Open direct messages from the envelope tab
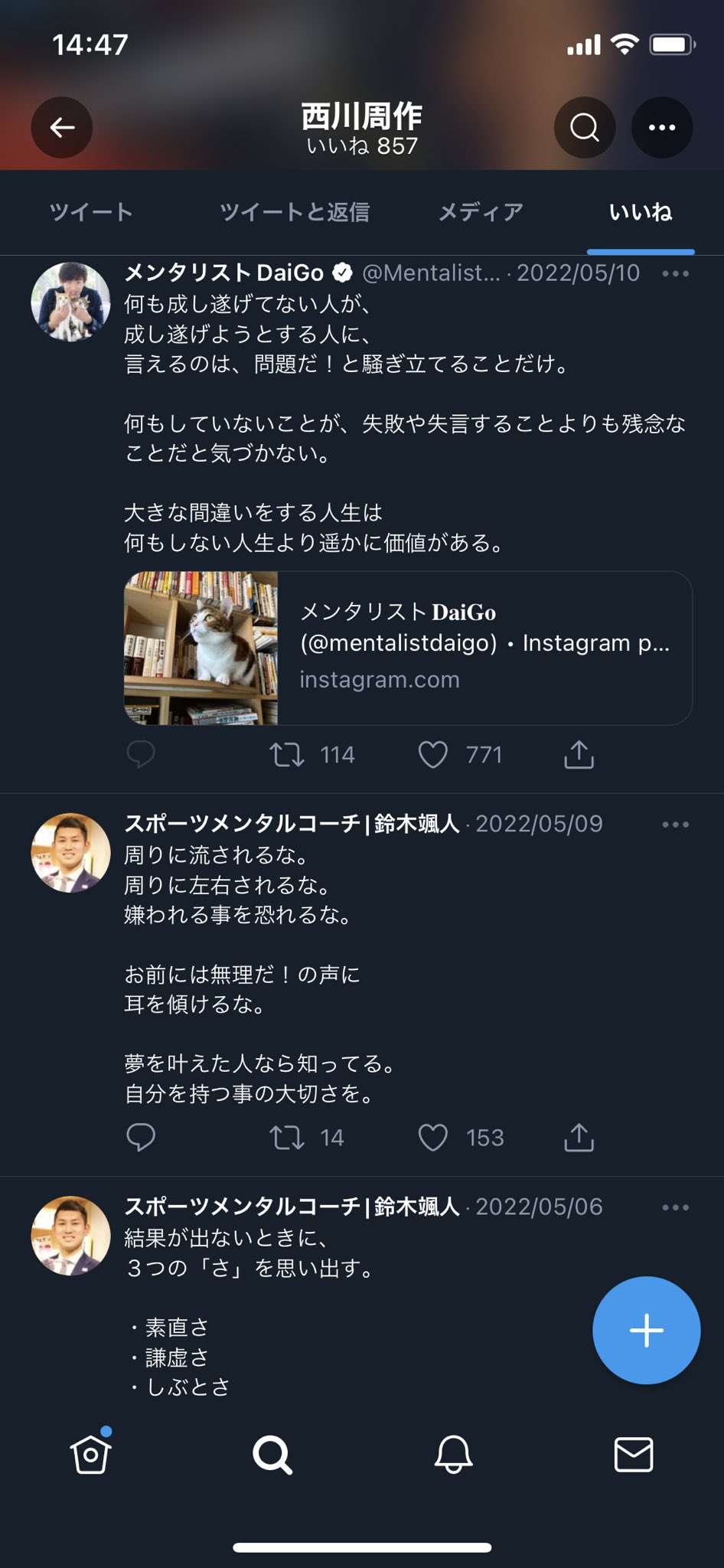724x1568 pixels. [634, 1454]
